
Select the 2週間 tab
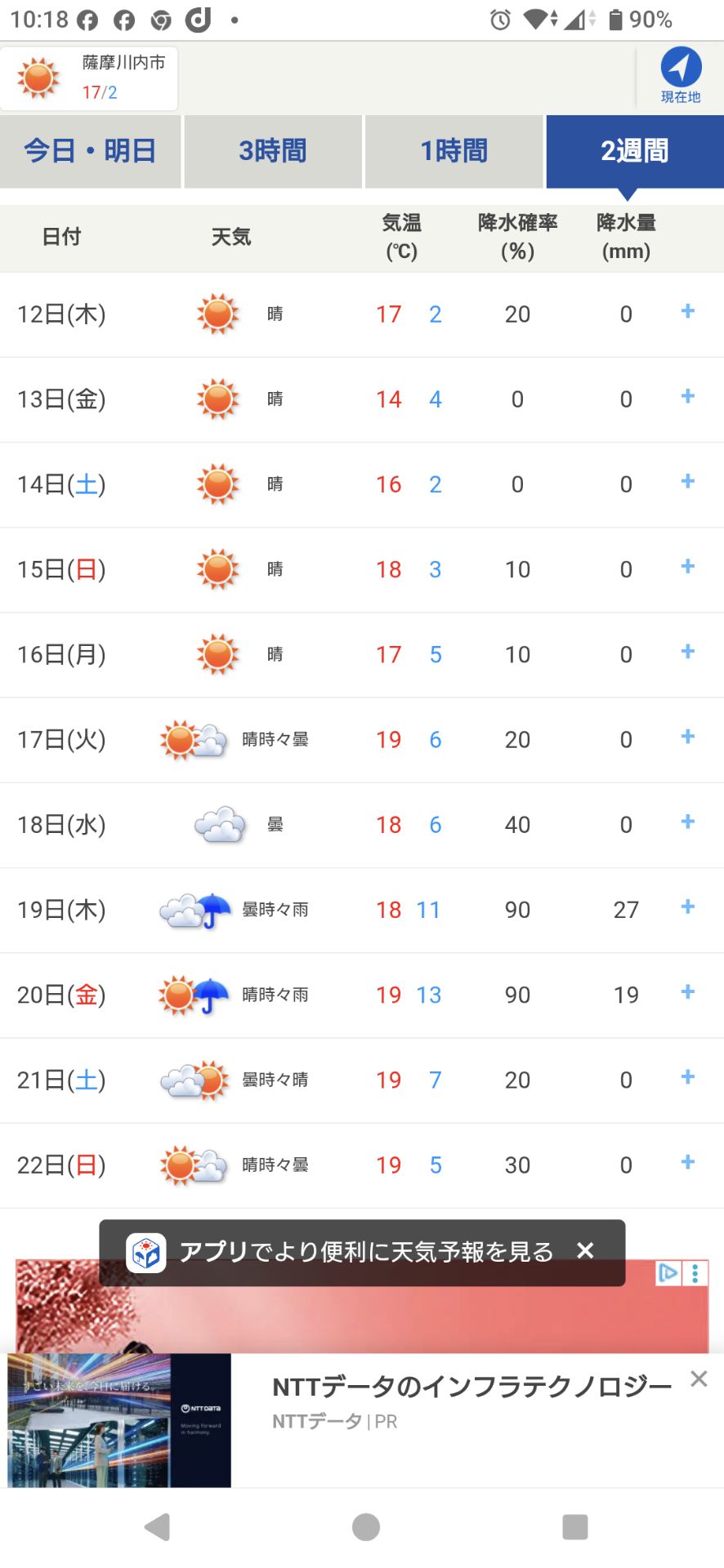pyautogui.click(x=635, y=151)
